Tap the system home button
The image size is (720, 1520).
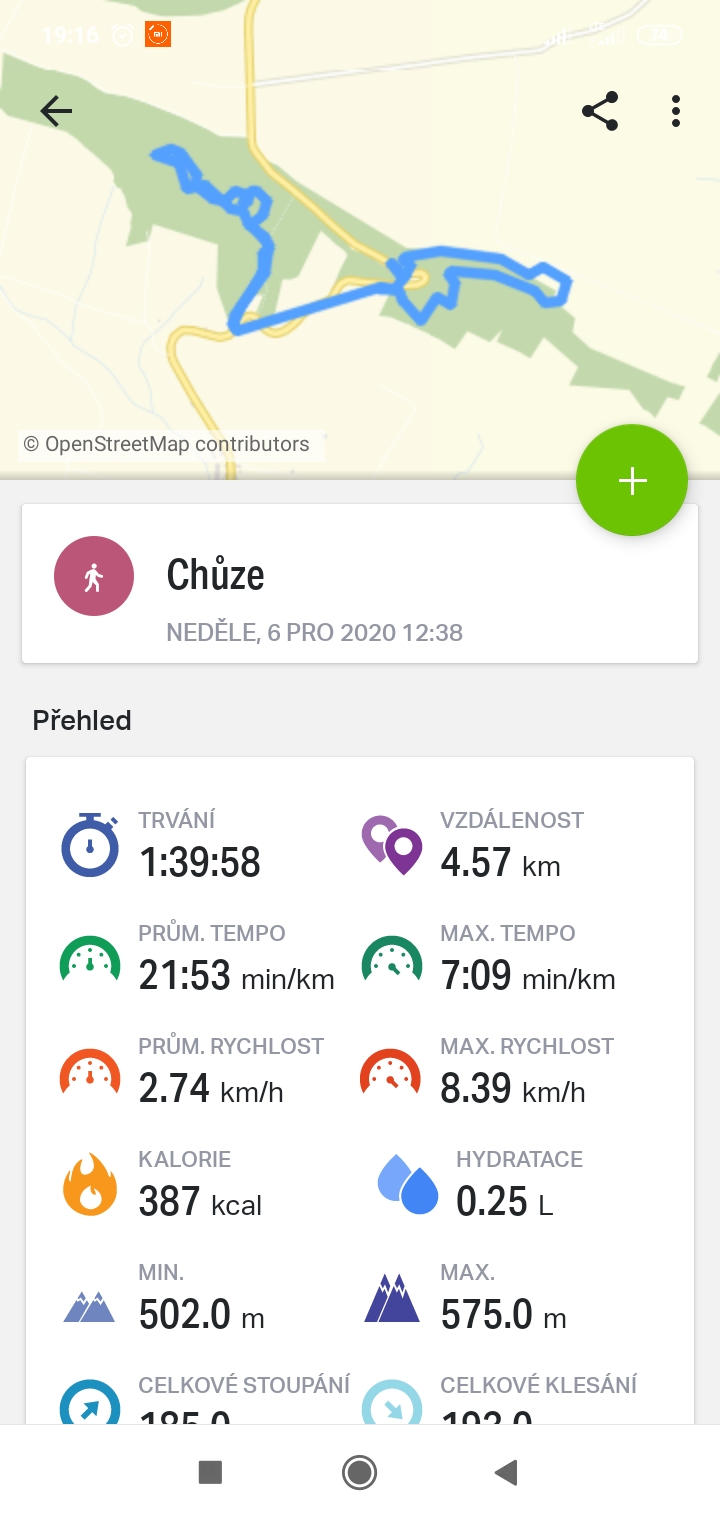(359, 1472)
